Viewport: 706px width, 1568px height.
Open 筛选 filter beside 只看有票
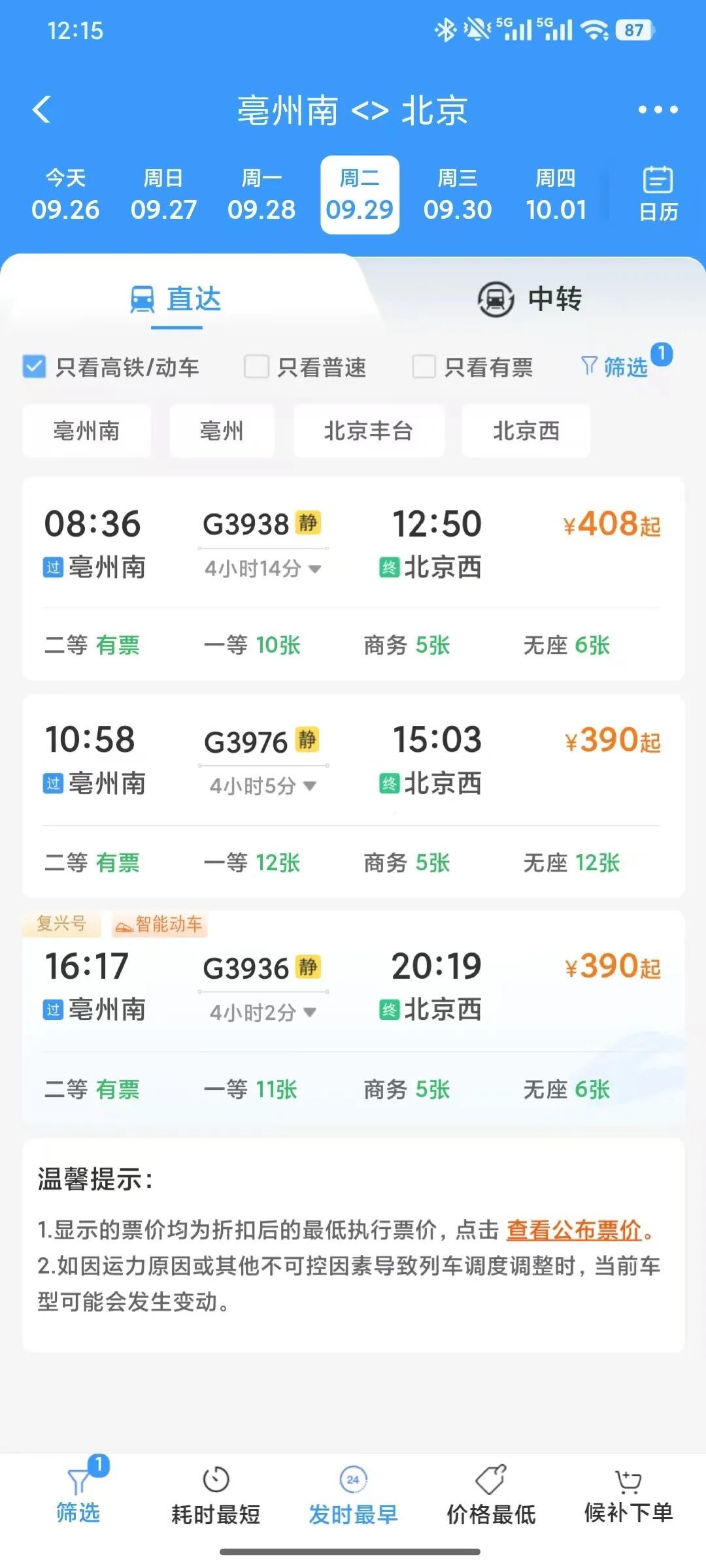tap(616, 367)
